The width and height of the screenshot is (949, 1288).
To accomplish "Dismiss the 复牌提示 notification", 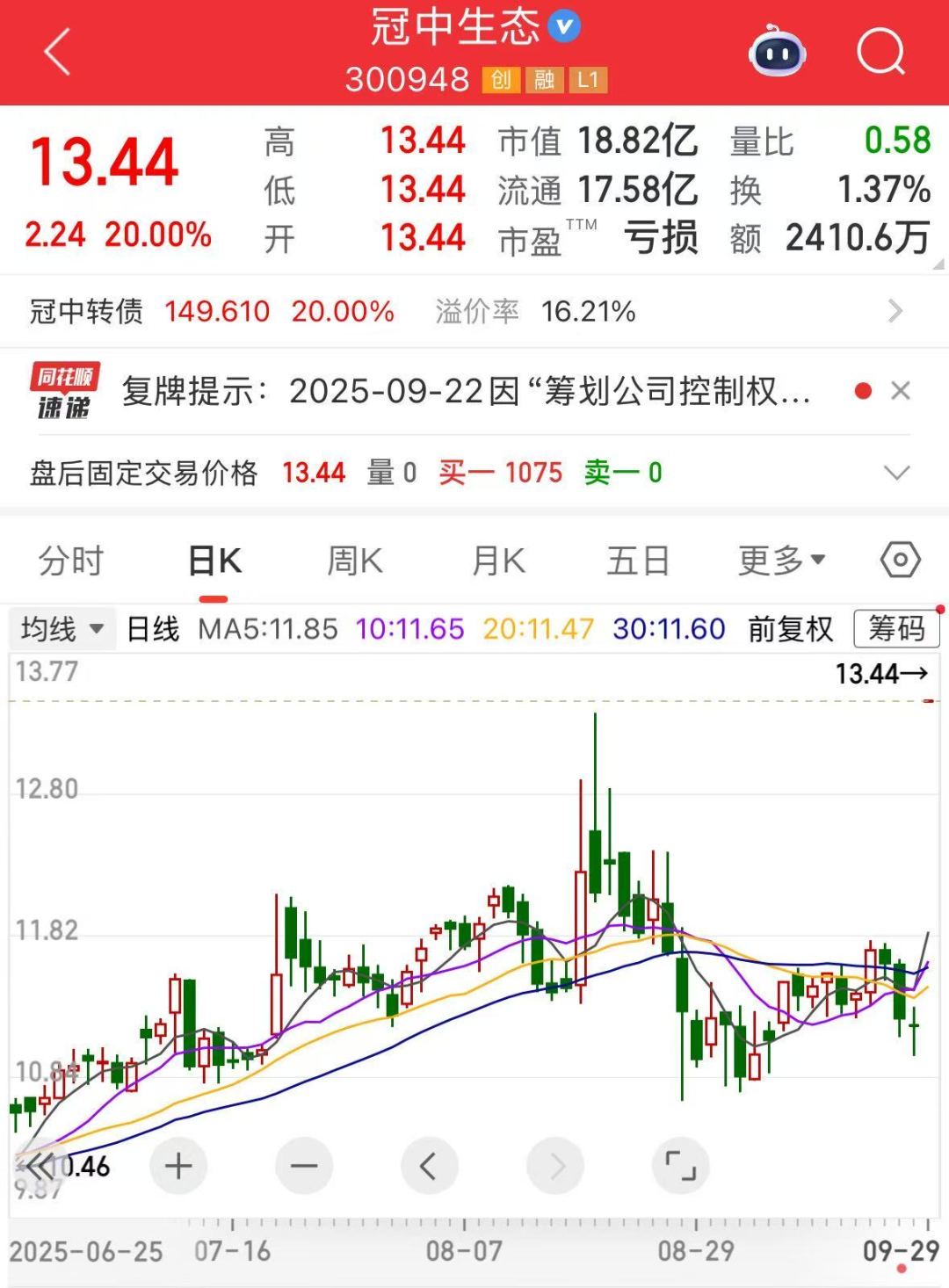I will click(902, 391).
